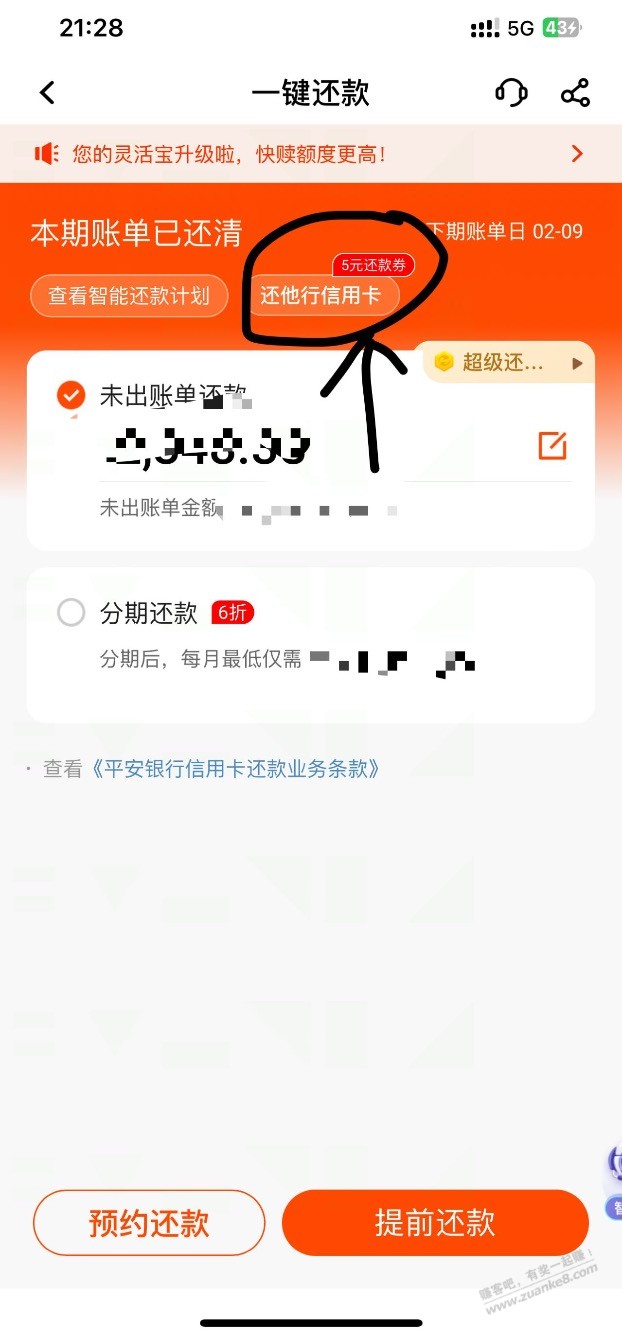
Task: Open customer service headset icon
Action: pos(511,93)
